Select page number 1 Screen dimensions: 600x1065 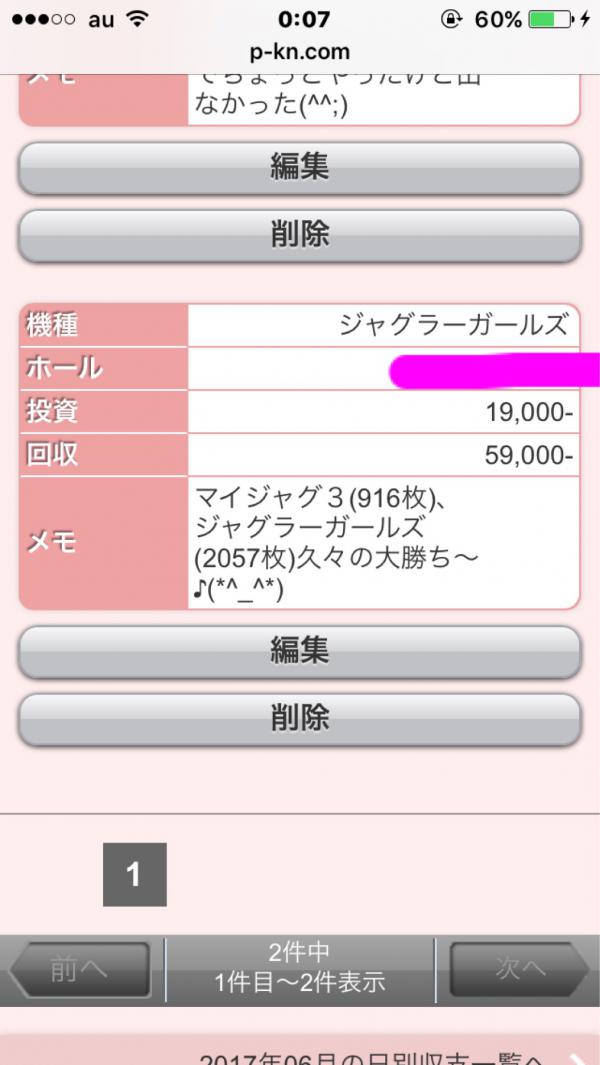(134, 875)
